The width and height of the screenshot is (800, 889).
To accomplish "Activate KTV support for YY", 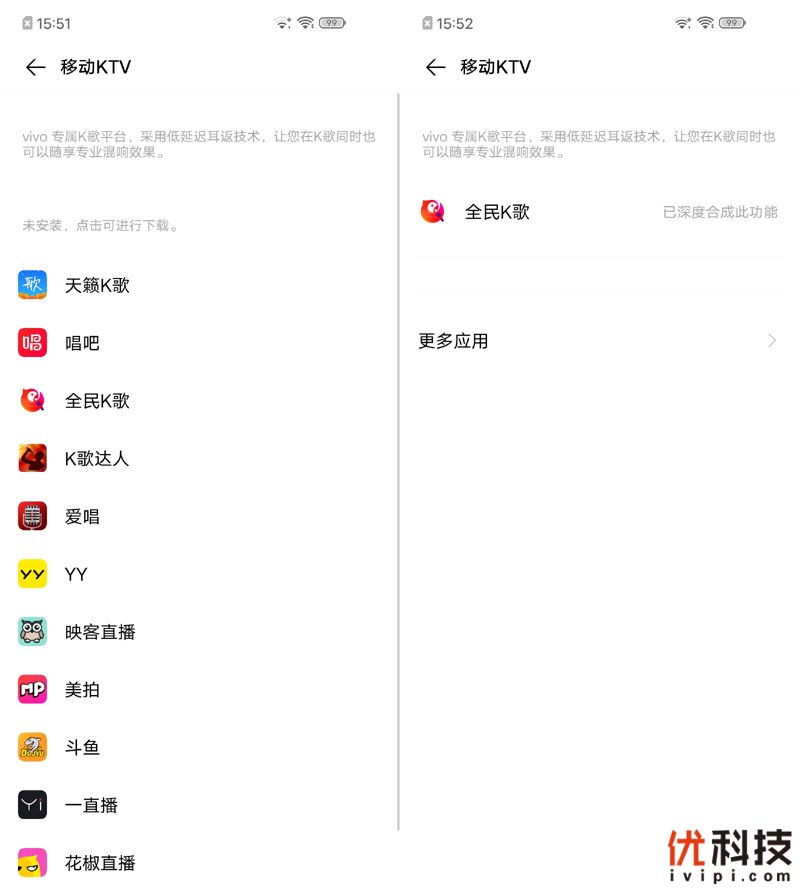I will pyautogui.click(x=150, y=574).
